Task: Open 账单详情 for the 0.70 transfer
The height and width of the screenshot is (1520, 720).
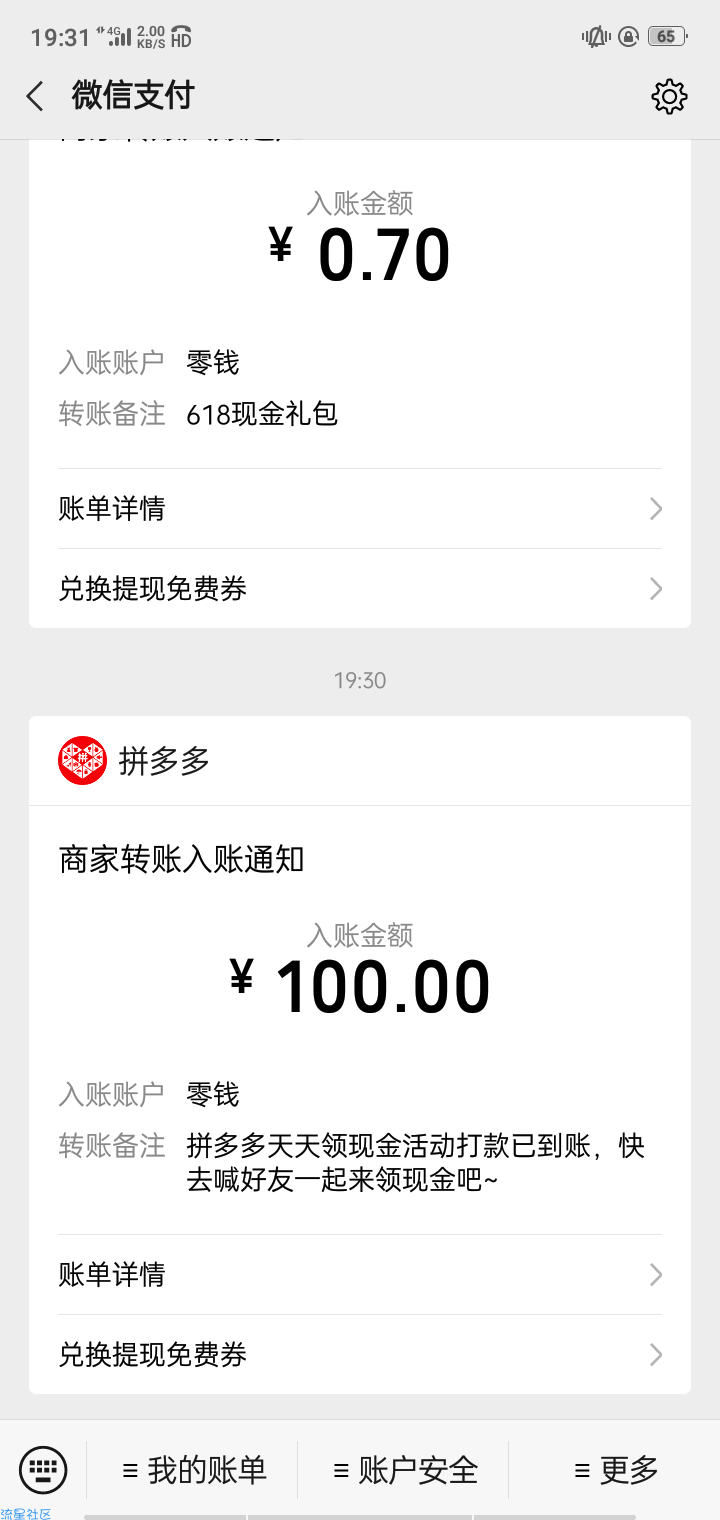Action: click(x=360, y=509)
